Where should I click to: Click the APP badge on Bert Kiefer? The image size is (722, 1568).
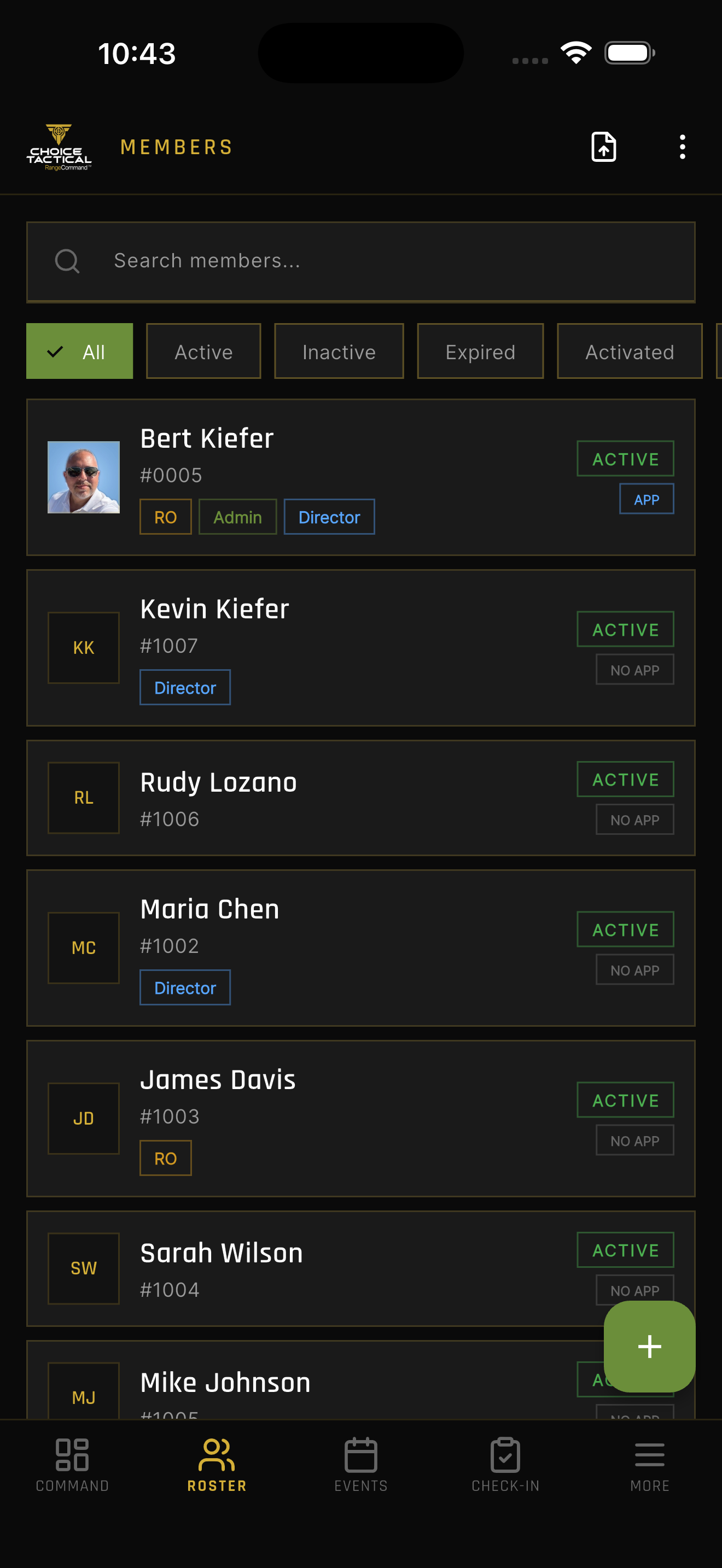tap(647, 499)
